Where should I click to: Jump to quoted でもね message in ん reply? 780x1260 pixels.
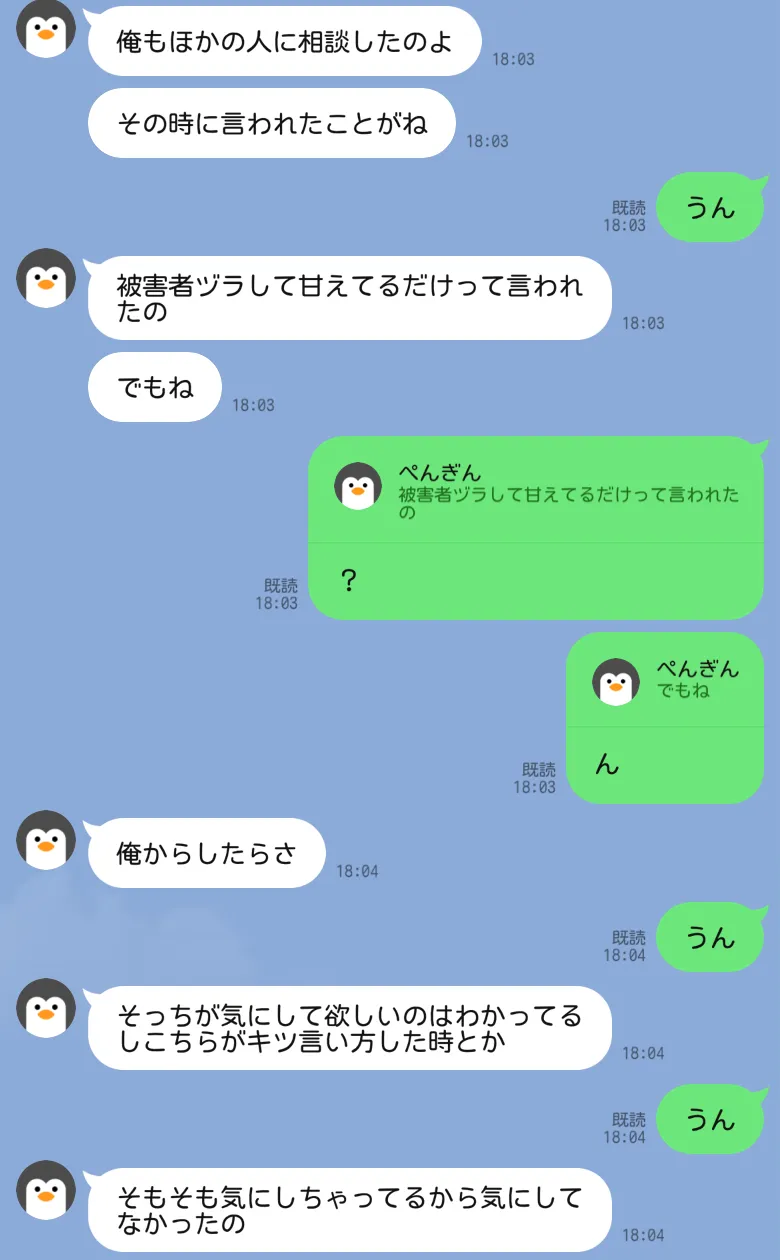click(x=664, y=680)
